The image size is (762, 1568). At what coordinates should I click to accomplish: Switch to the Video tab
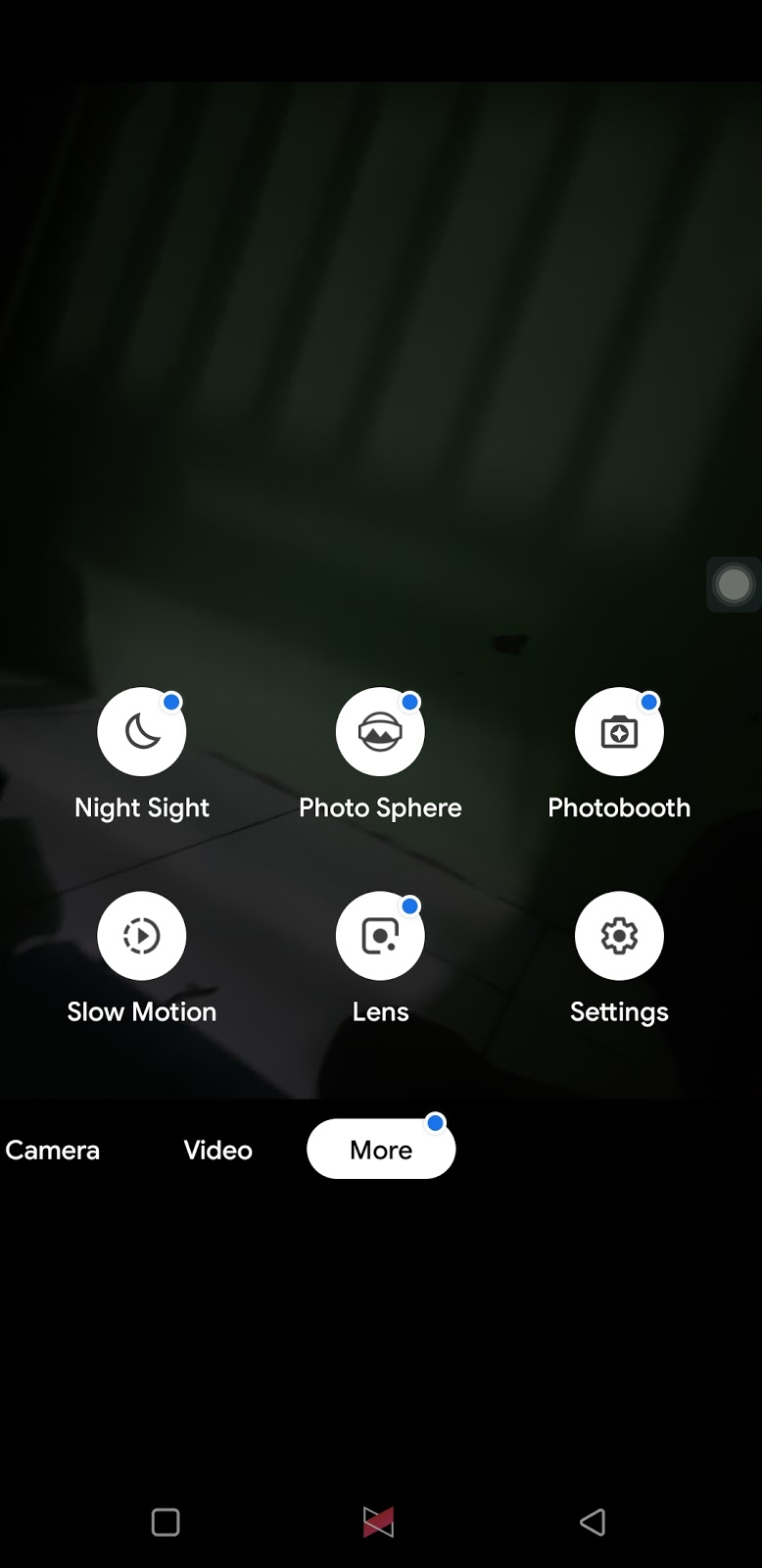(217, 1150)
